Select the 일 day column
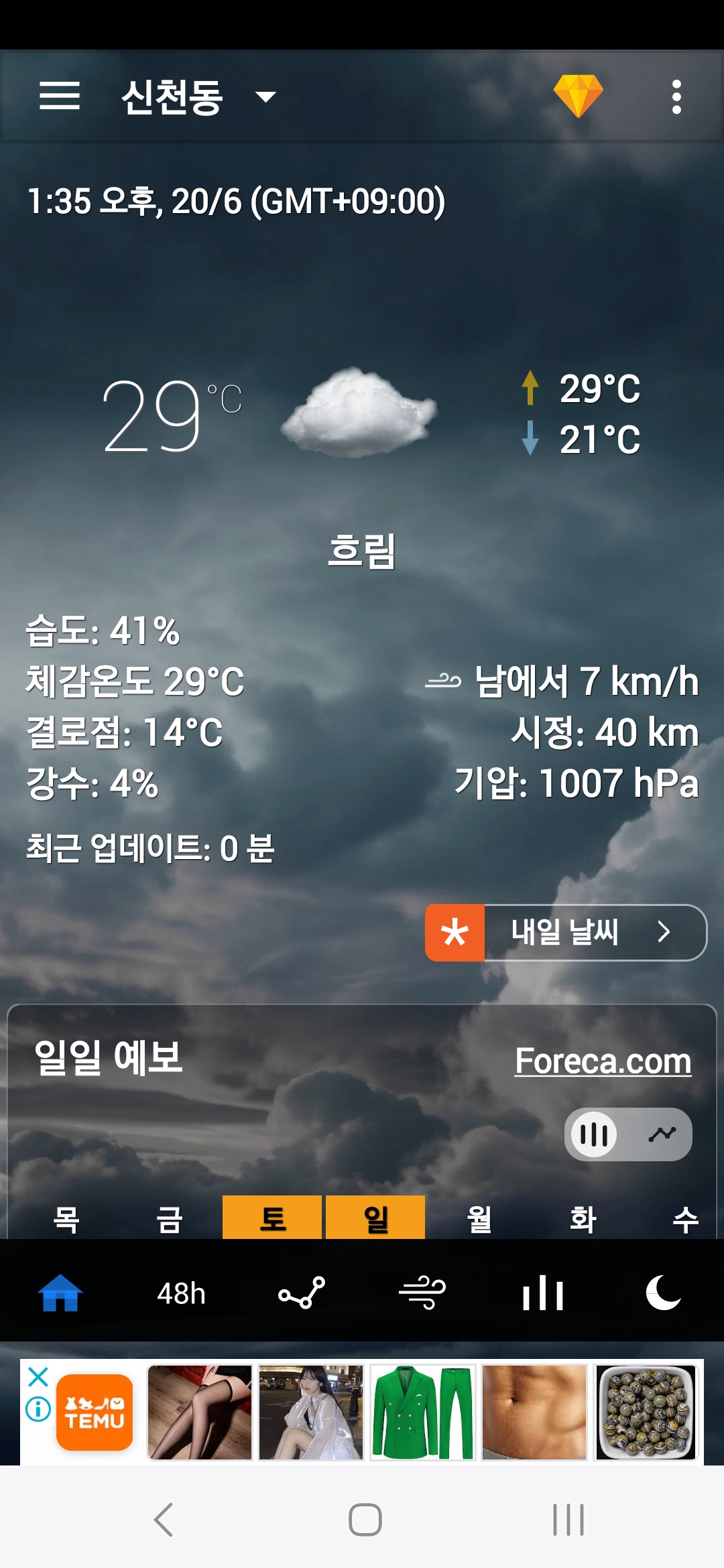Viewport: 724px width, 1568px height. coord(375,1218)
